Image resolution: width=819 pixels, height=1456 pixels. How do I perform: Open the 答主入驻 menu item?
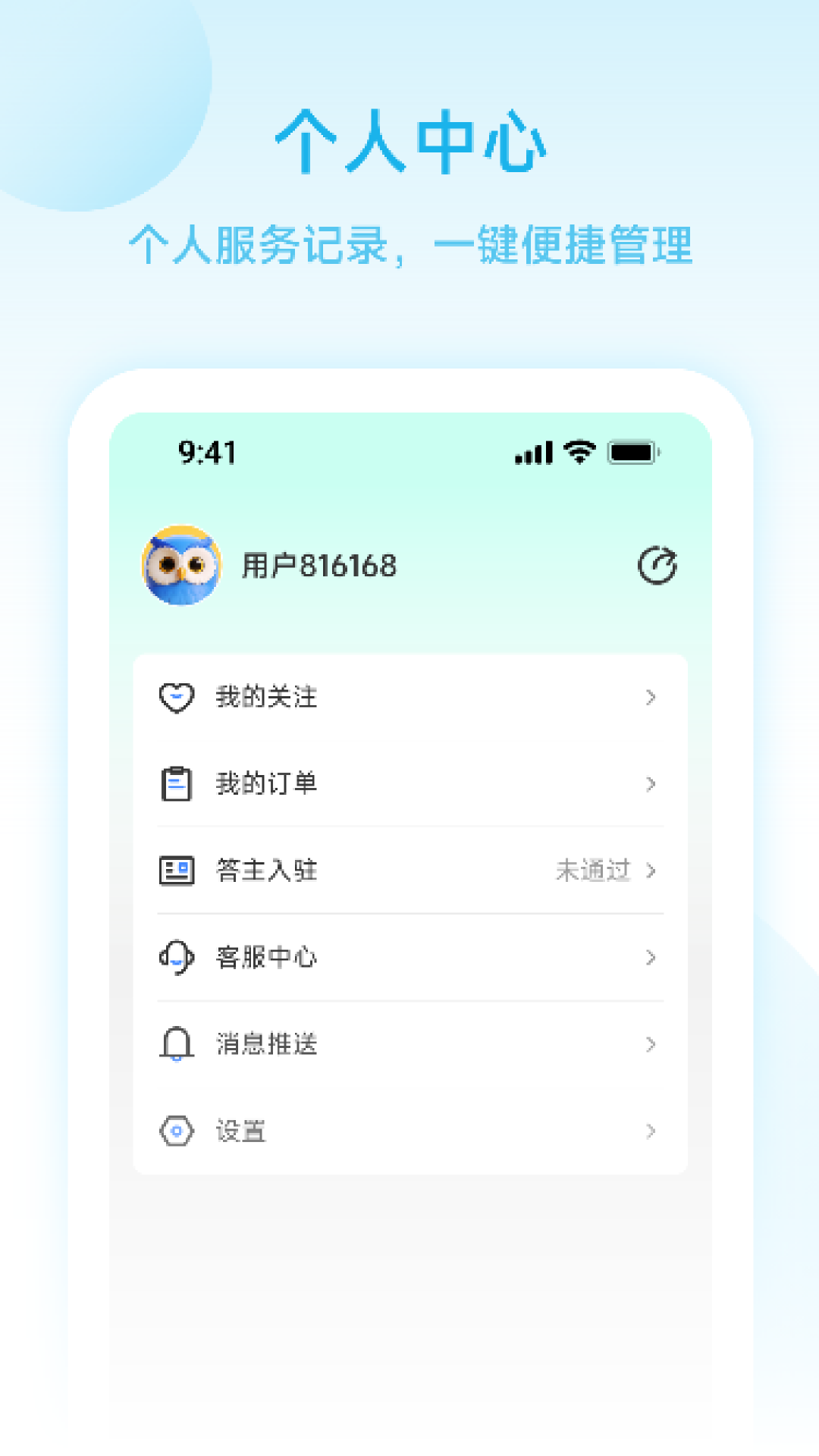click(x=265, y=871)
